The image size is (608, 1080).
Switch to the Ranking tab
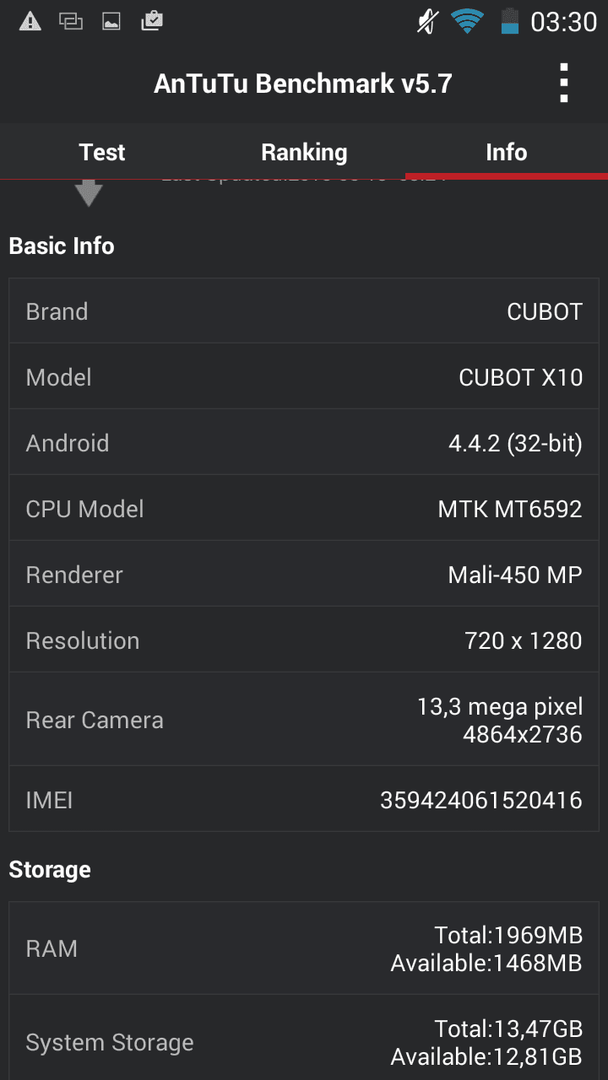(x=304, y=152)
